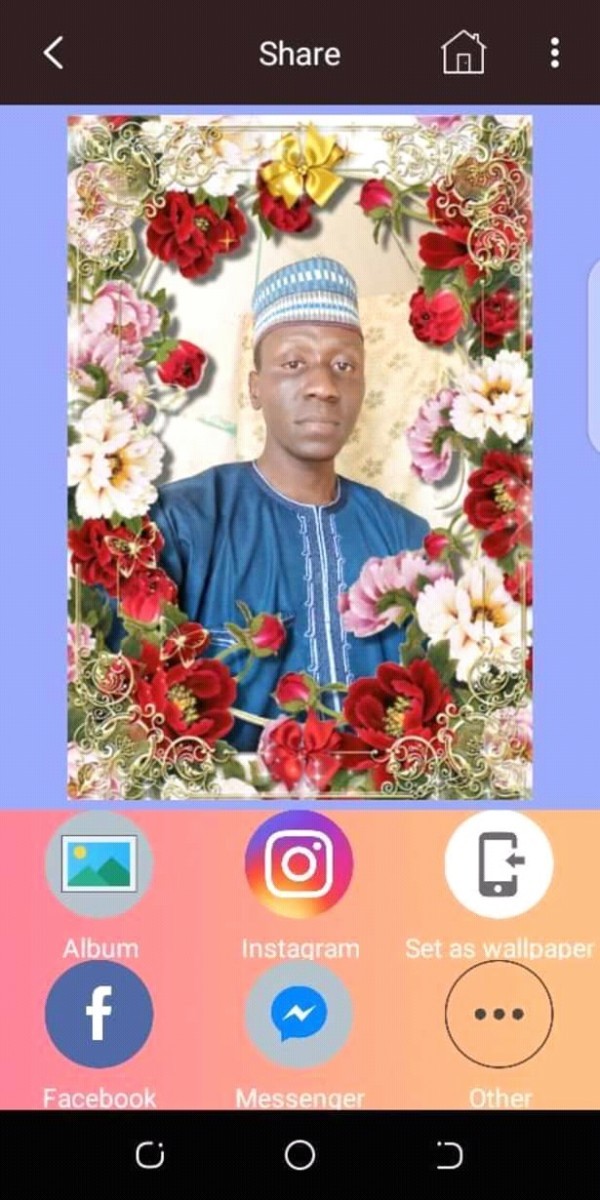Image resolution: width=600 pixels, height=1200 pixels.
Task: Share the photo to Instagram
Action: [x=299, y=864]
